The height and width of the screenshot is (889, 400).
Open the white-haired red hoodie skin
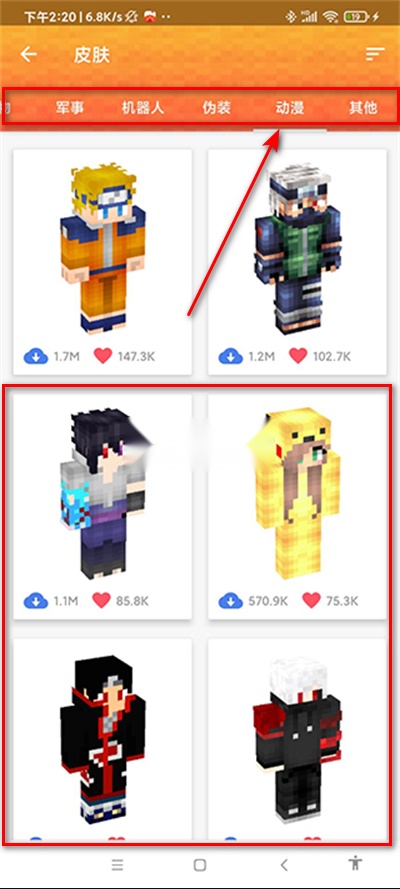point(297,739)
